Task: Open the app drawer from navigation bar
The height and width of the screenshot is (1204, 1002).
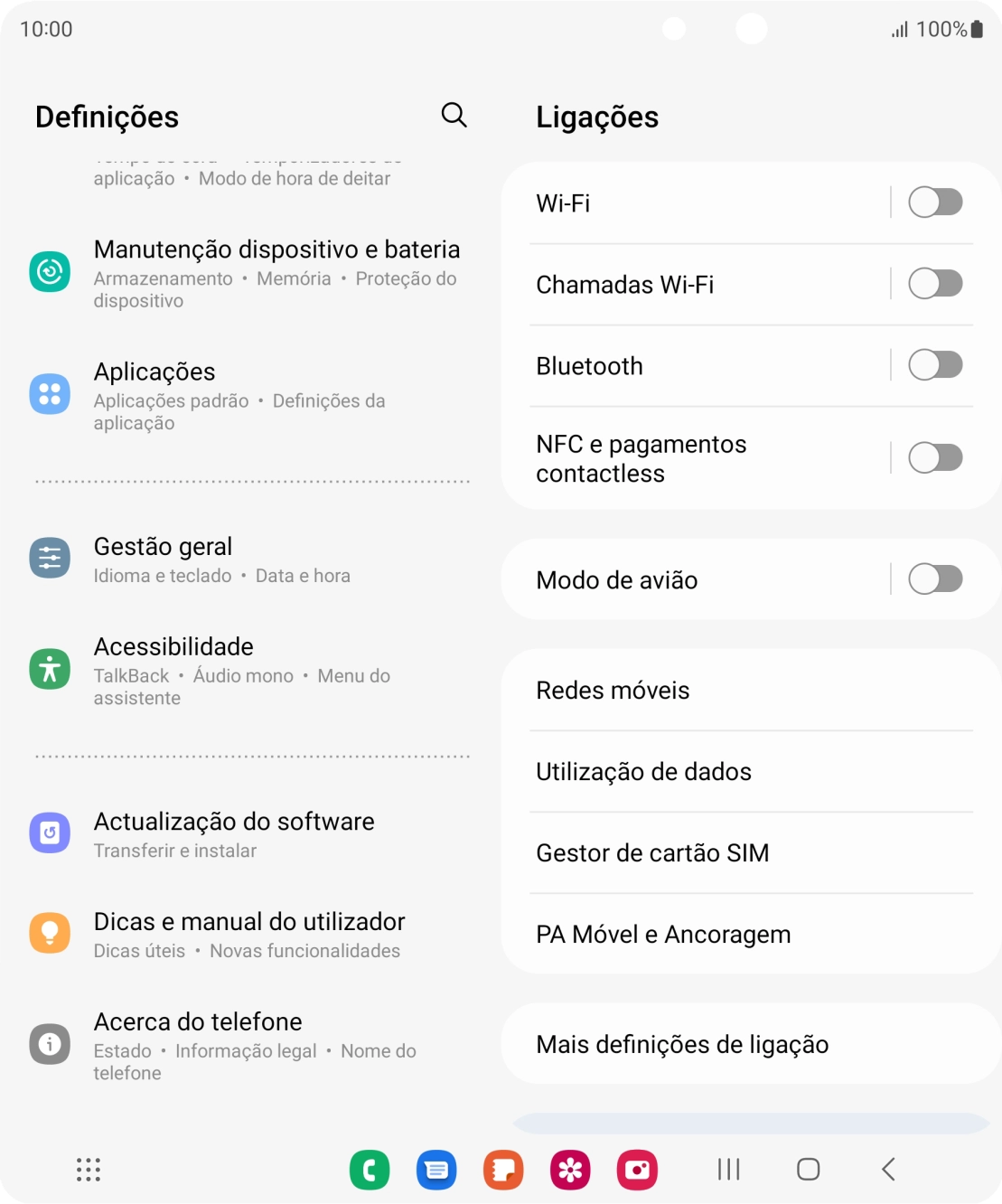Action: [88, 1170]
